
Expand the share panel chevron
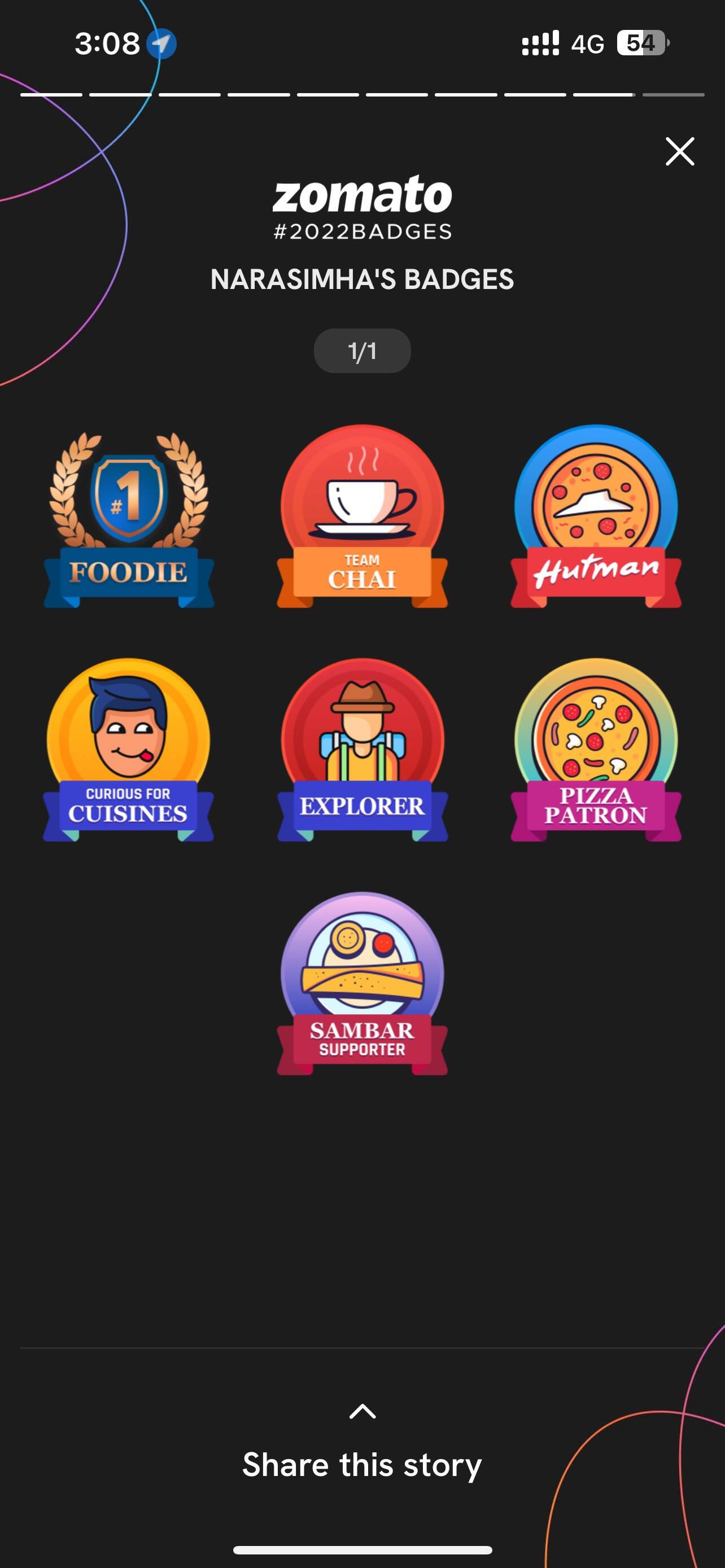click(x=362, y=1411)
